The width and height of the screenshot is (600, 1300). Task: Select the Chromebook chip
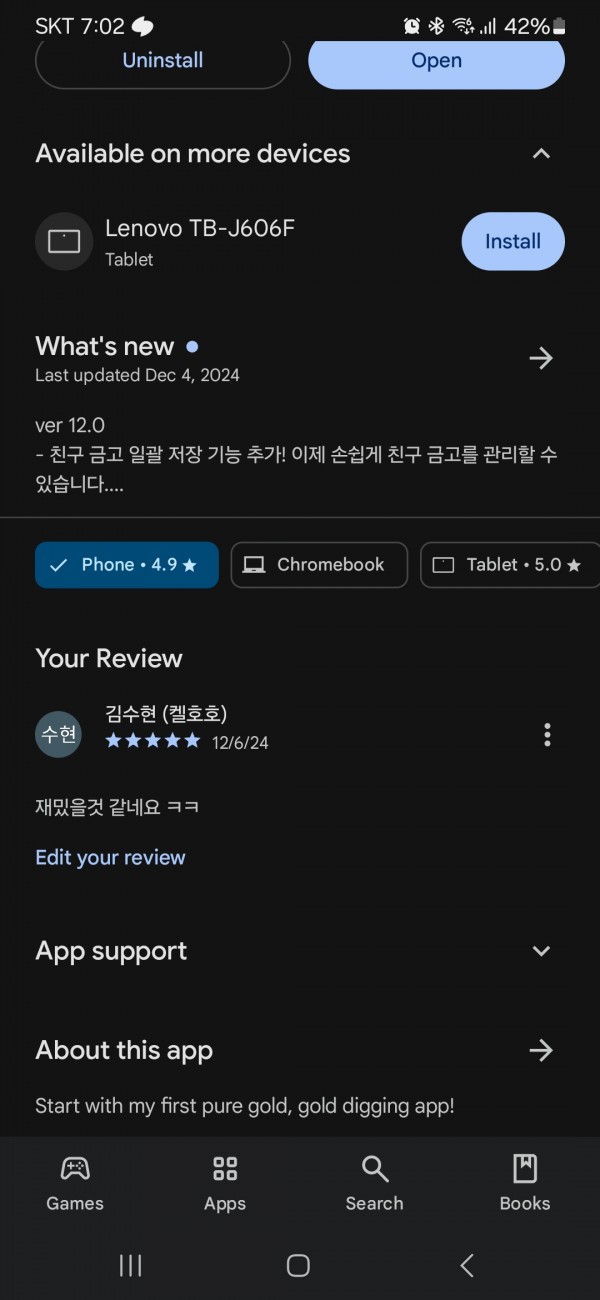319,565
